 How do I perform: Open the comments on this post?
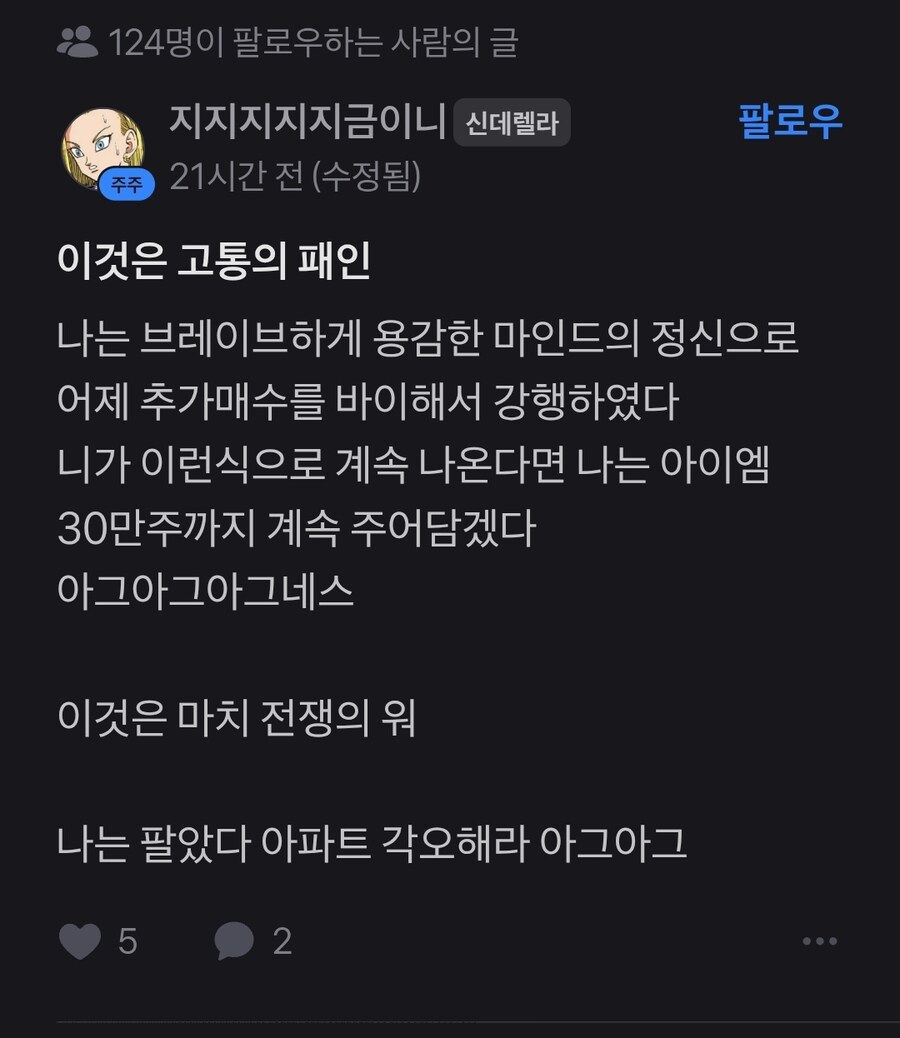point(235,941)
